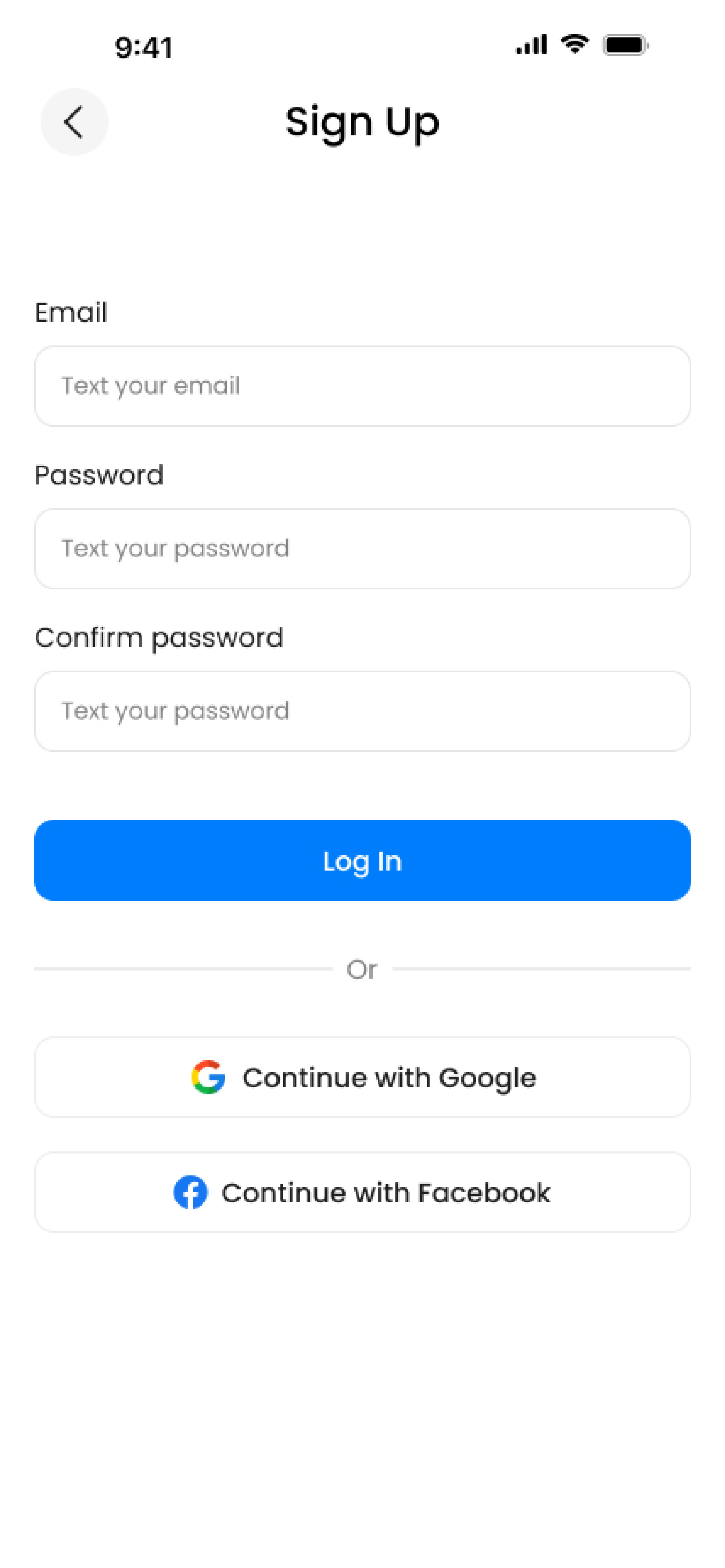
Task: Submit with the blue Log In button
Action: coord(362,860)
